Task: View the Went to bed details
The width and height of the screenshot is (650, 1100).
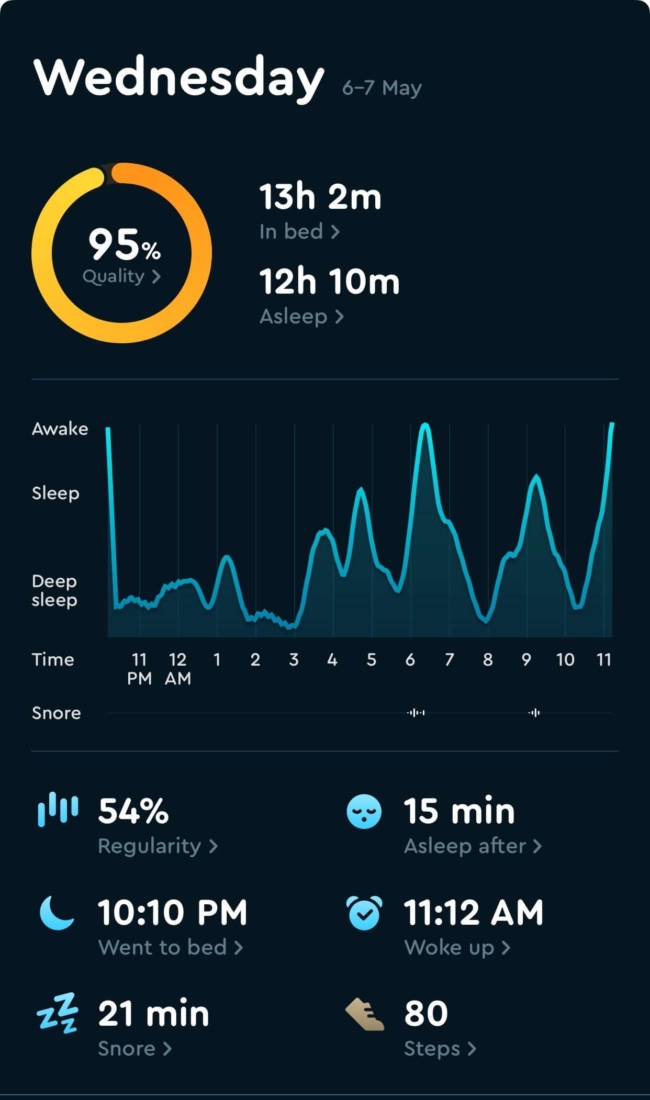Action: point(170,947)
